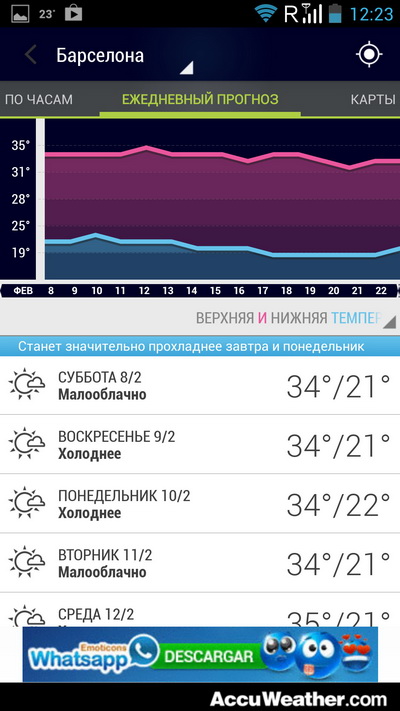Tap the GPS locate icon
The width and height of the screenshot is (400, 711).
click(369, 55)
